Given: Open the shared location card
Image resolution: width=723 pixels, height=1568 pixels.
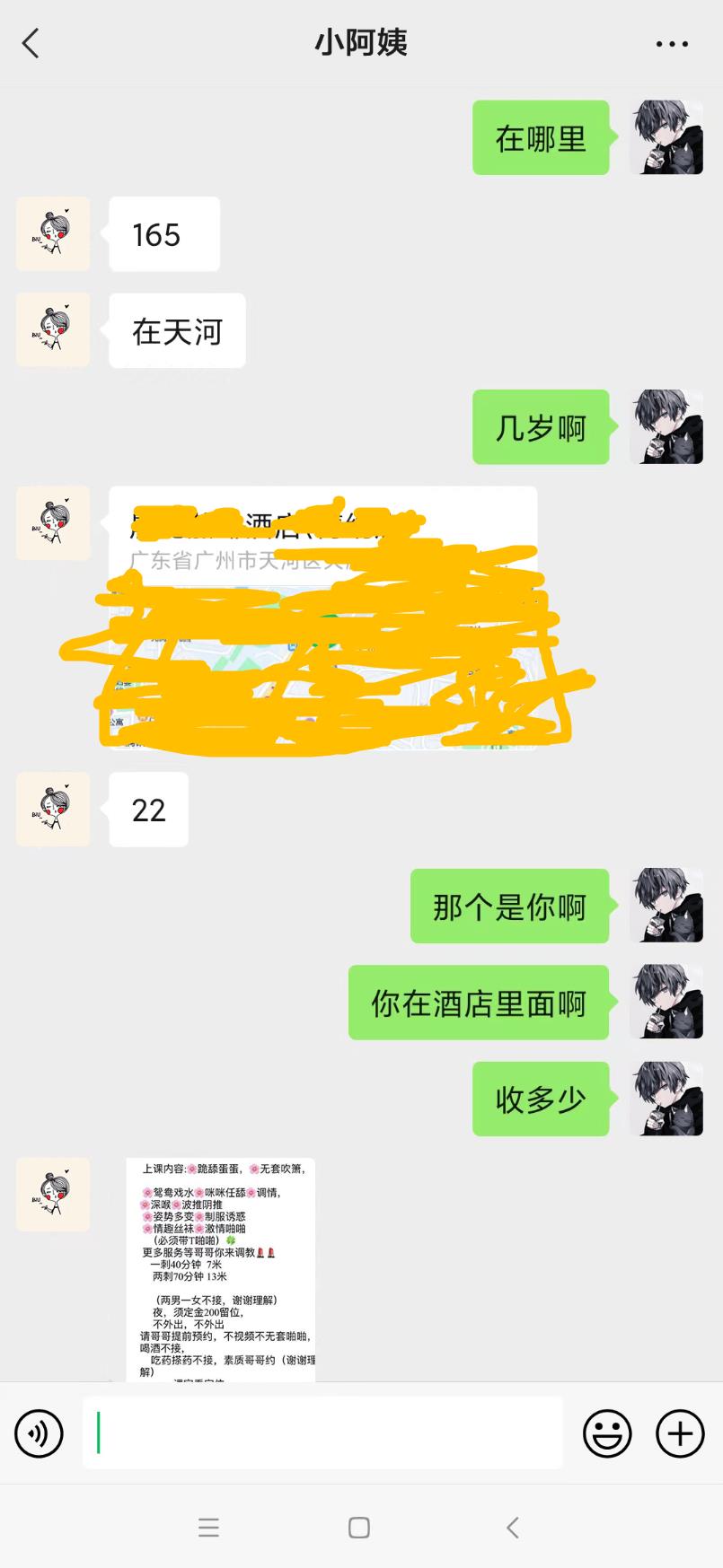Looking at the screenshot, I should coord(323,619).
